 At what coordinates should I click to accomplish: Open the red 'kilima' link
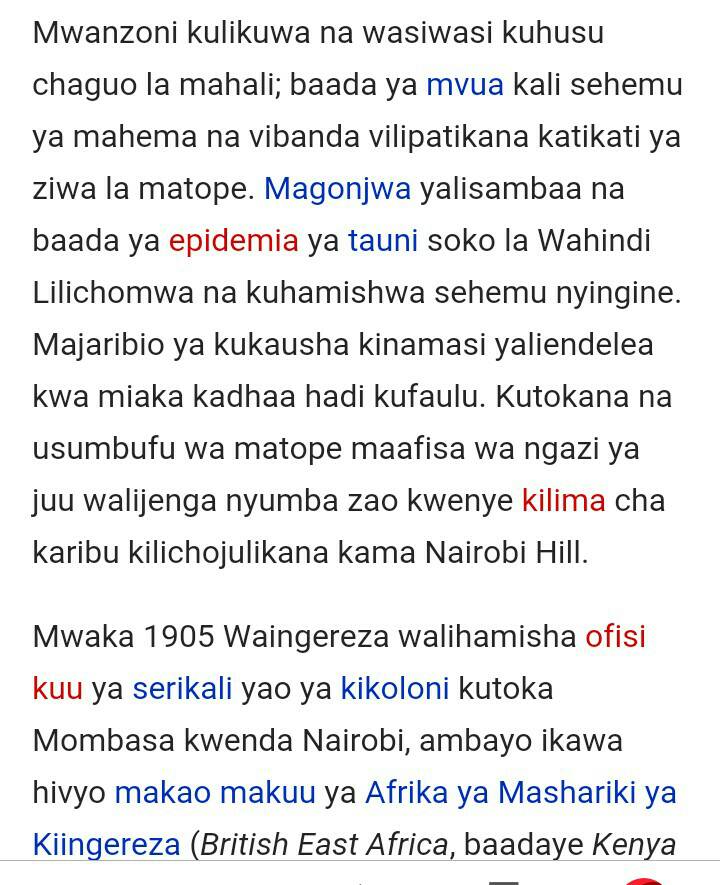(563, 500)
